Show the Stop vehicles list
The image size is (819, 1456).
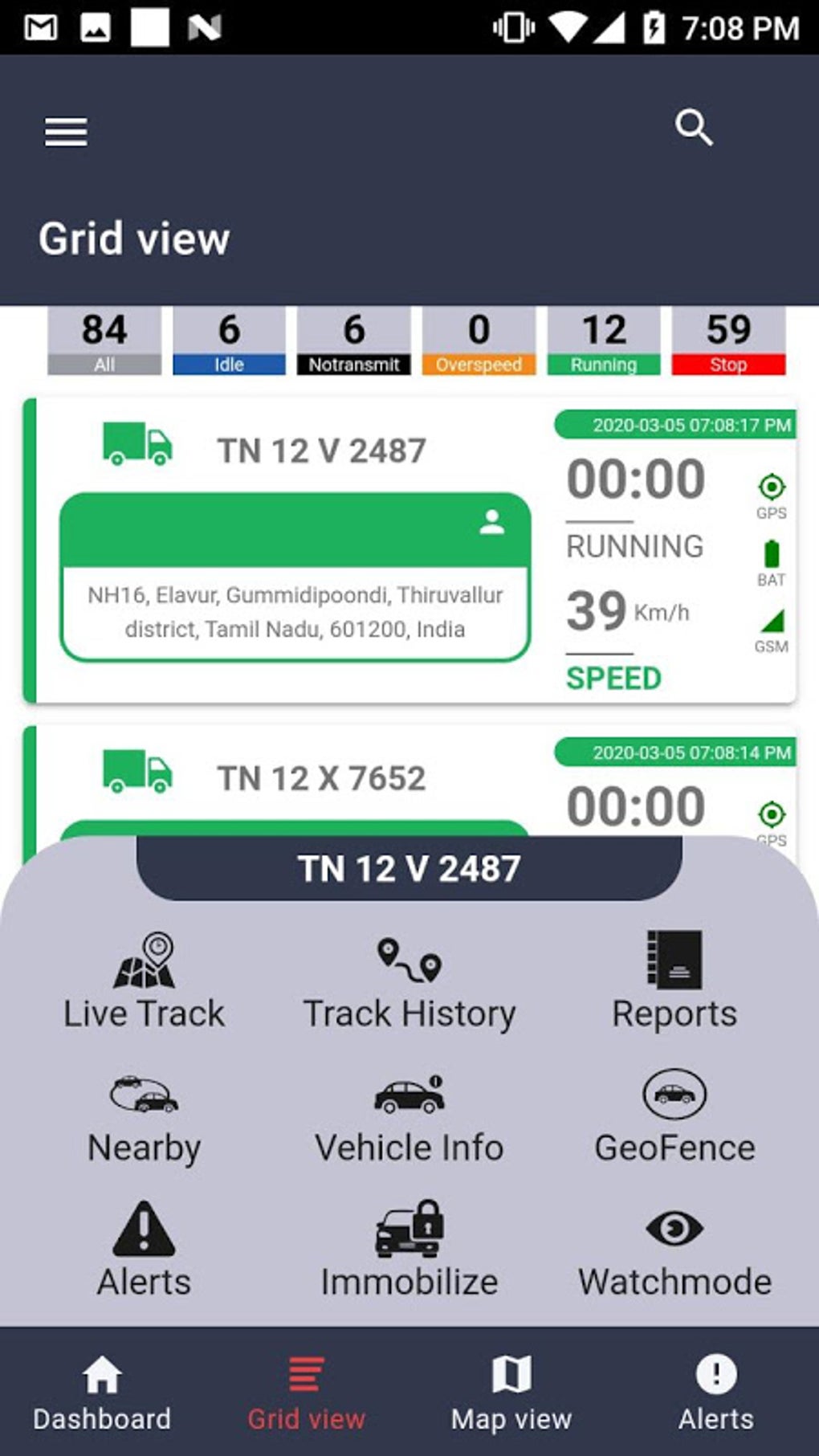click(728, 341)
